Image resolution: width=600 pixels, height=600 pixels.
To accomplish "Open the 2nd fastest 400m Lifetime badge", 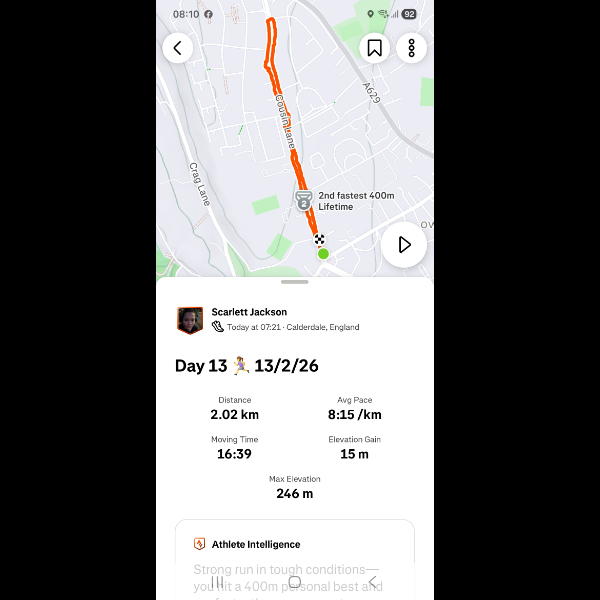I will tap(304, 201).
